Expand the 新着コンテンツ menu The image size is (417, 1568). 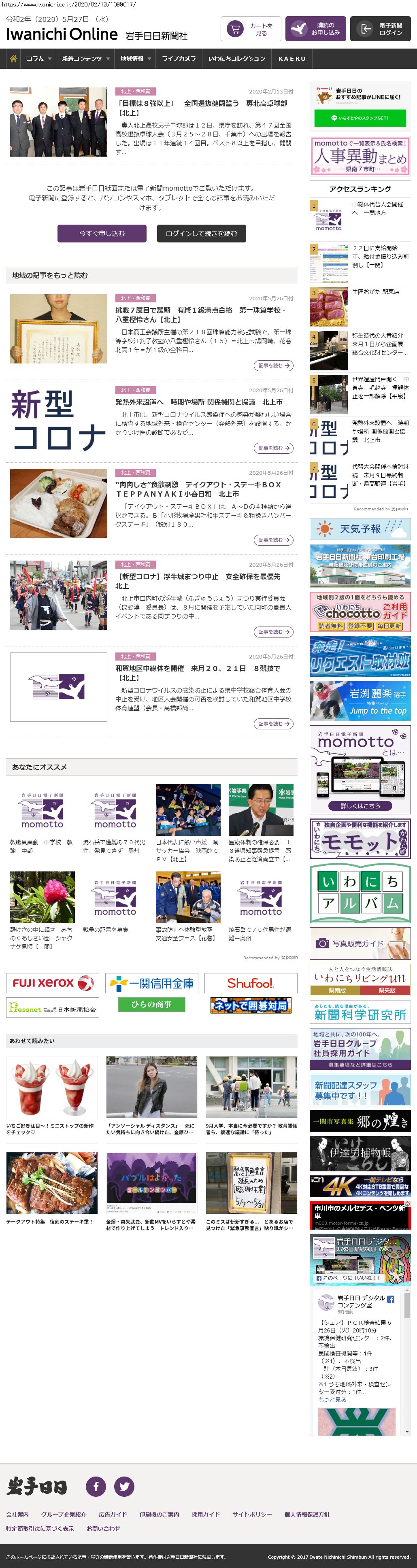(85, 58)
